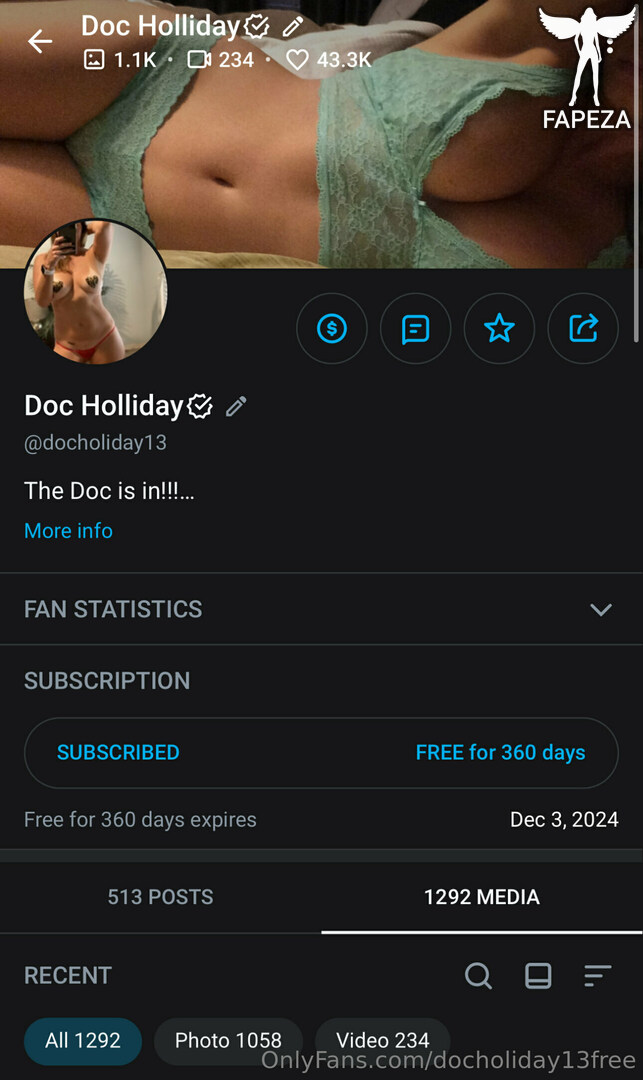Image resolution: width=643 pixels, height=1080 pixels.
Task: Edit nickname with pencil beside profile name
Action: click(236, 406)
